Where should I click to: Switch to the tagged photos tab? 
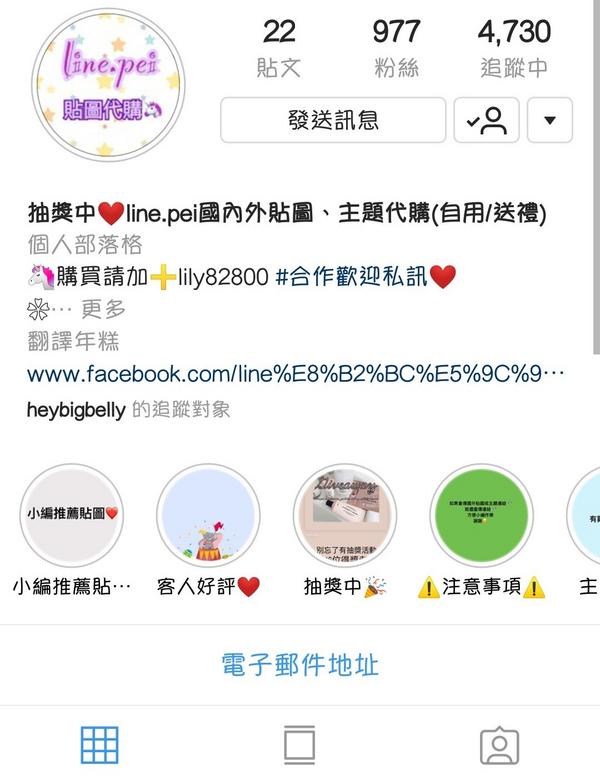[x=499, y=745]
